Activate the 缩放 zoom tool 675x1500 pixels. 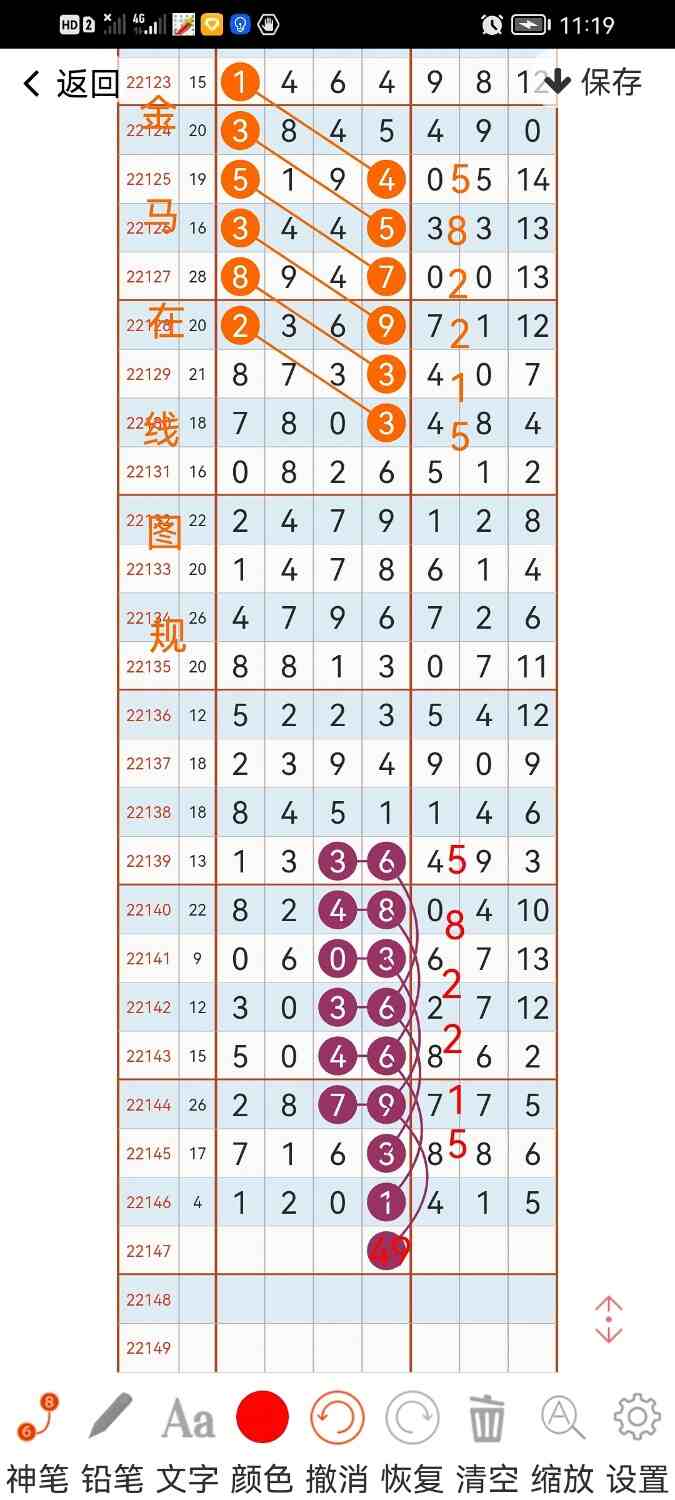[x=562, y=1440]
